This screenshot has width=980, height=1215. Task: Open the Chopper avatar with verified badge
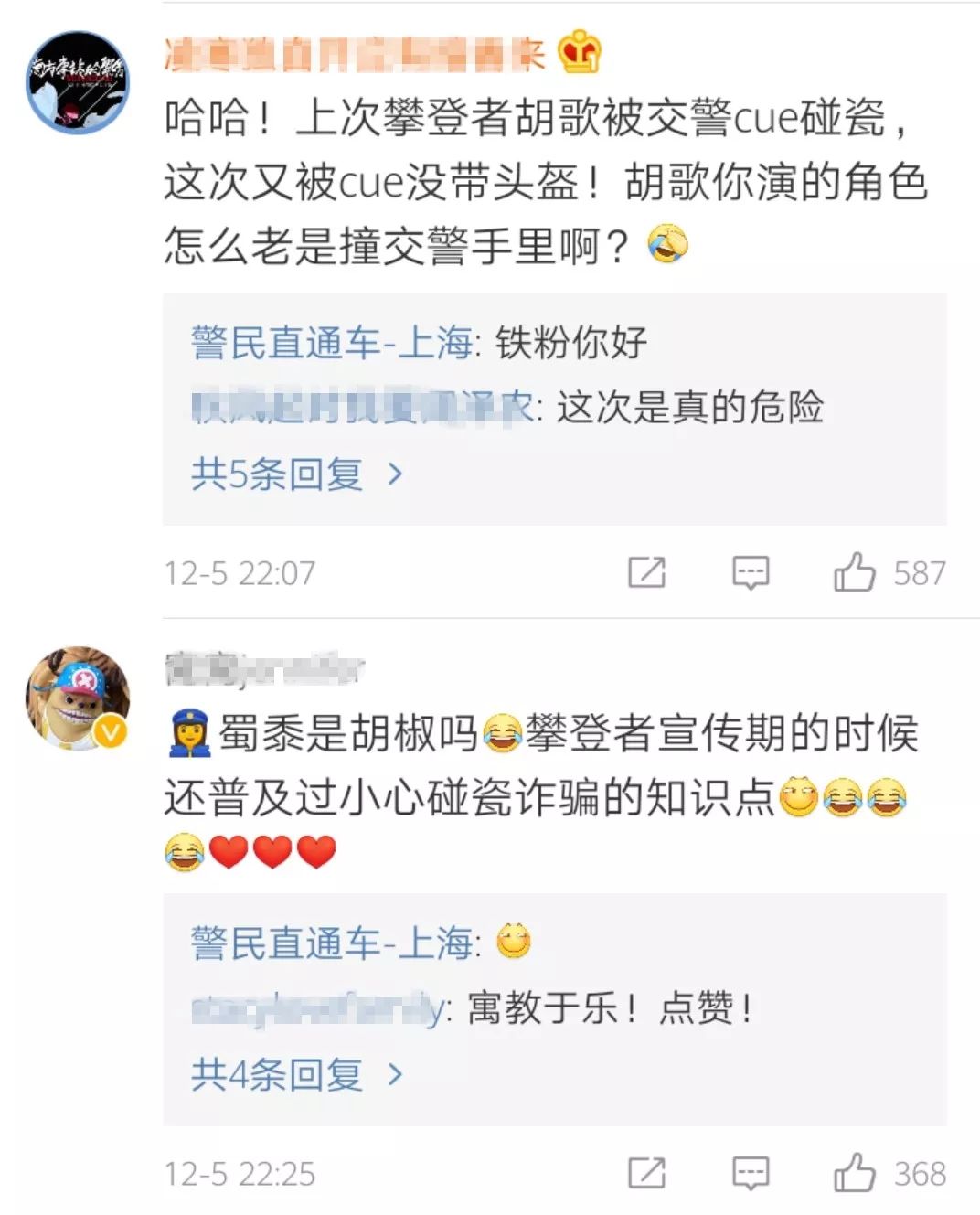(77, 698)
